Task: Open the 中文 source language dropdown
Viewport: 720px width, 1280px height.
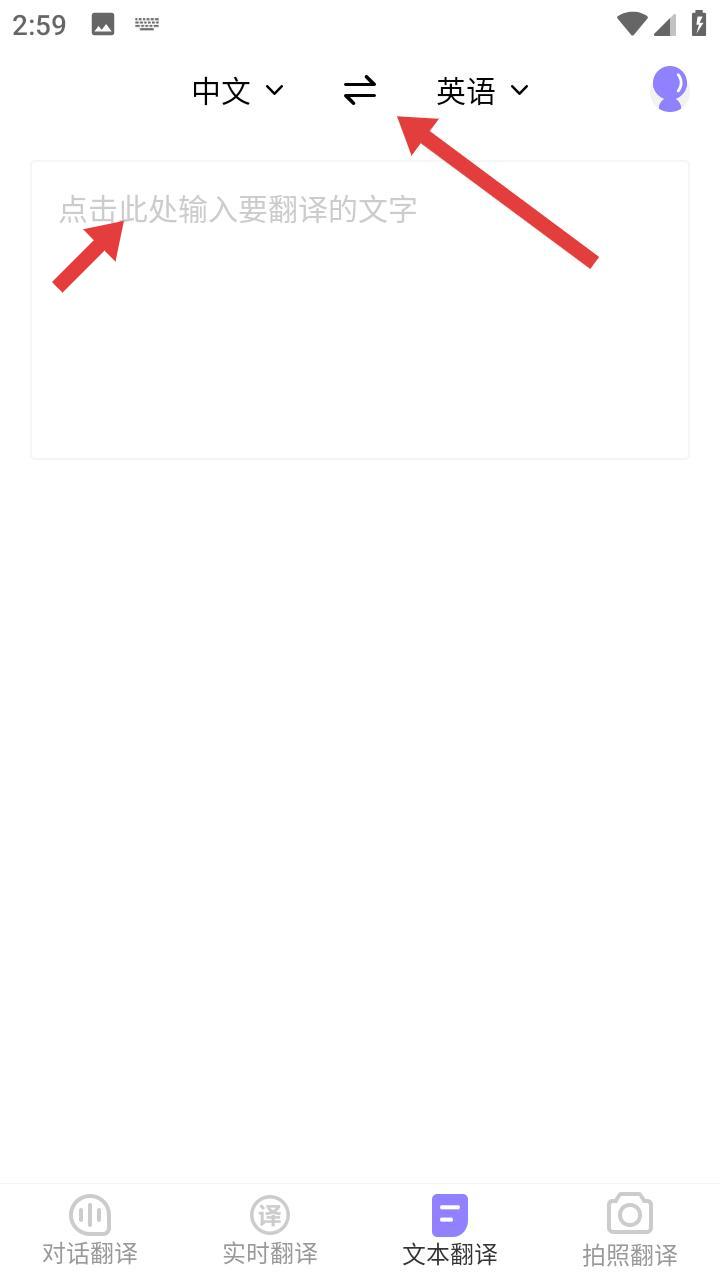Action: pyautogui.click(x=237, y=91)
